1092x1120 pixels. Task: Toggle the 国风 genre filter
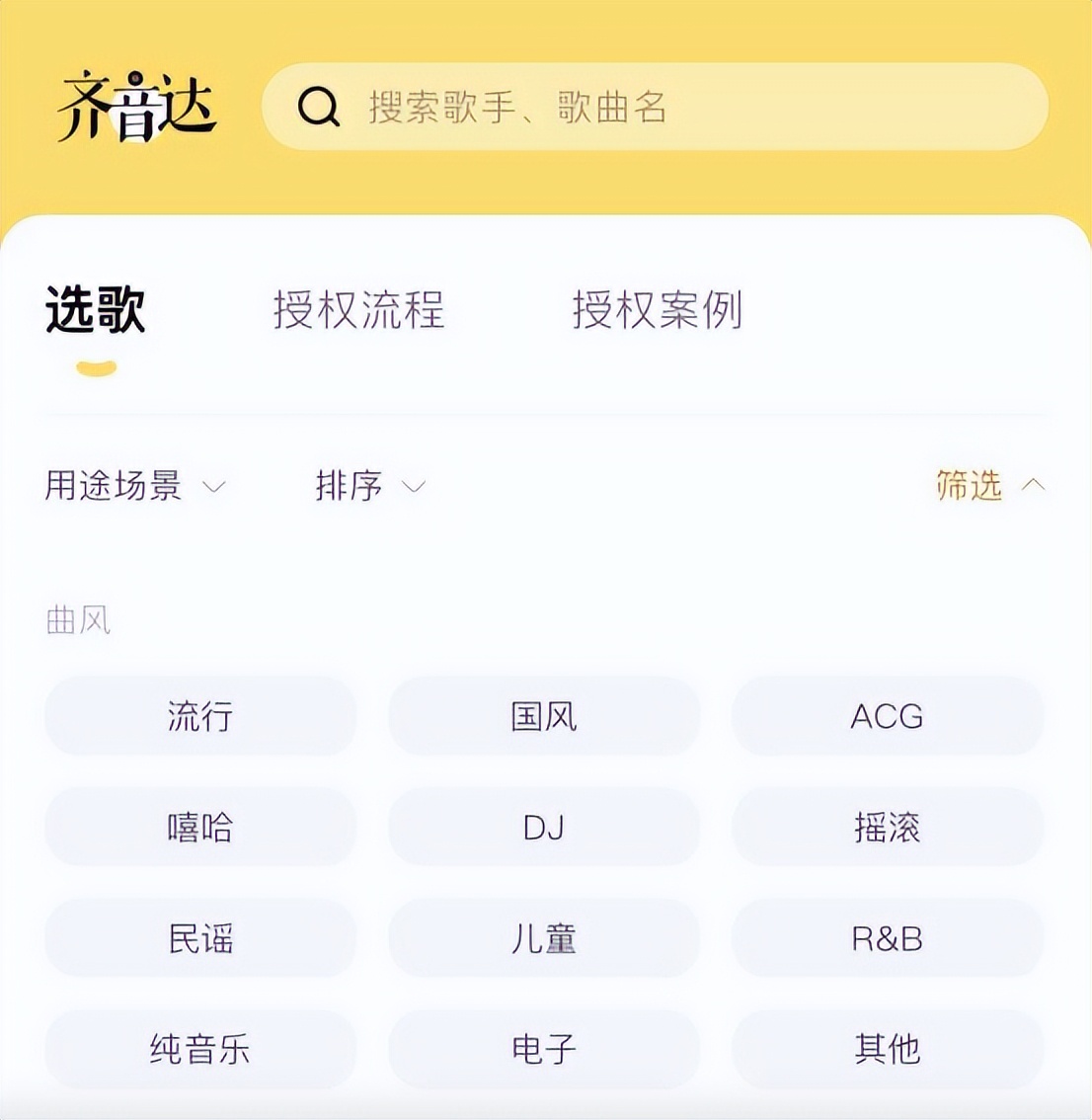(x=544, y=717)
